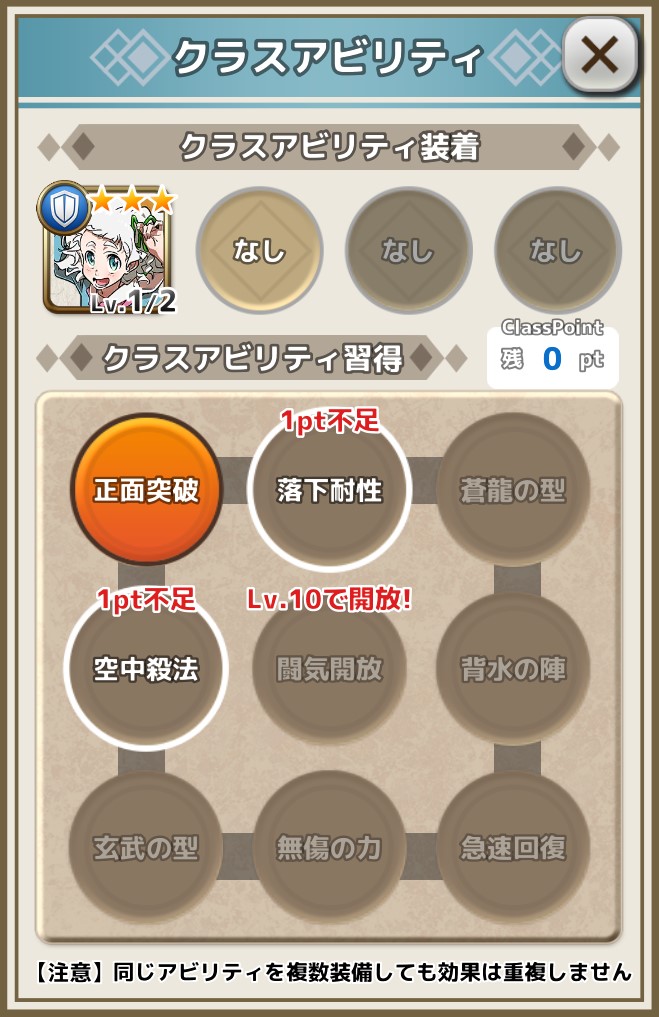Image resolution: width=659 pixels, height=1017 pixels.
Task: Tap the character portrait icon
Action: click(107, 251)
